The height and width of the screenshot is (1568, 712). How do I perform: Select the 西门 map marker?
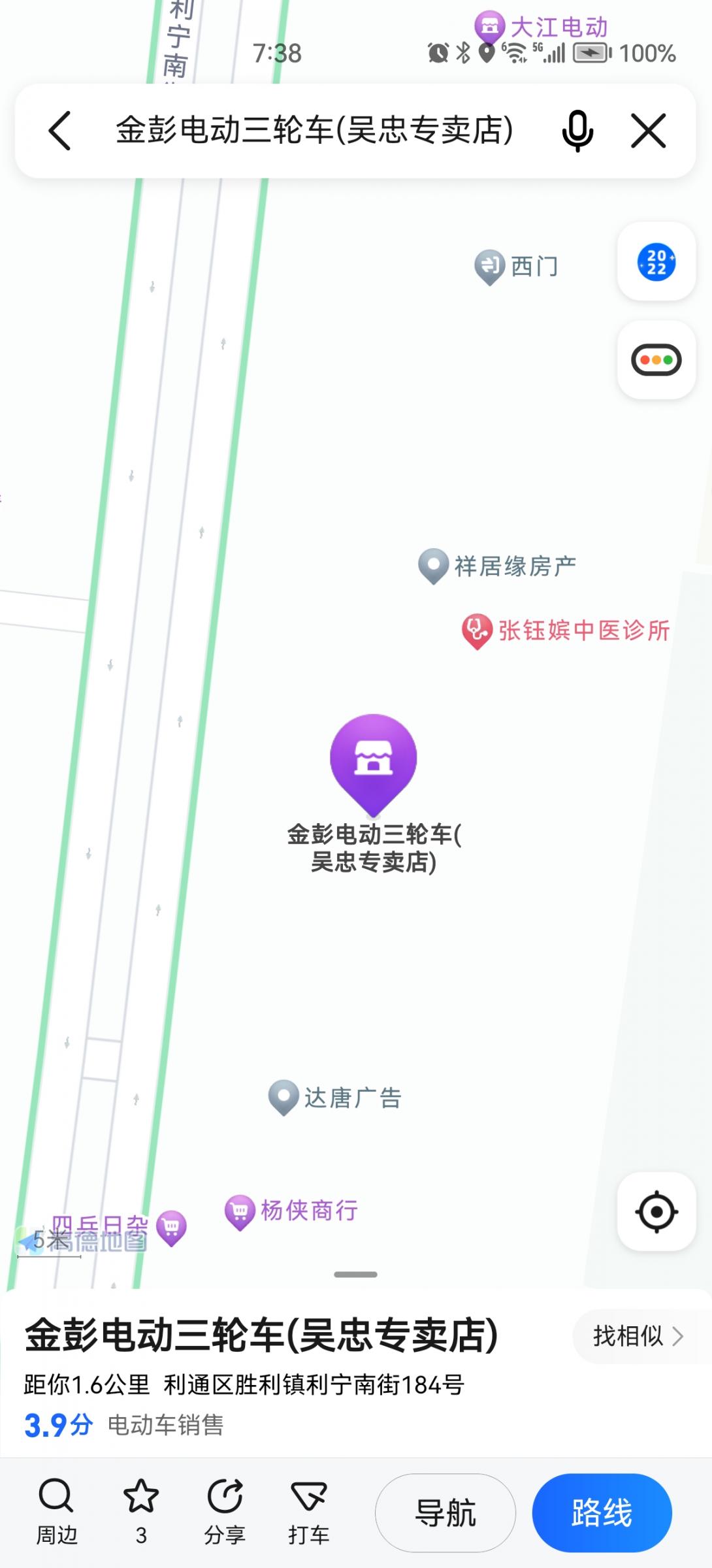516,267
